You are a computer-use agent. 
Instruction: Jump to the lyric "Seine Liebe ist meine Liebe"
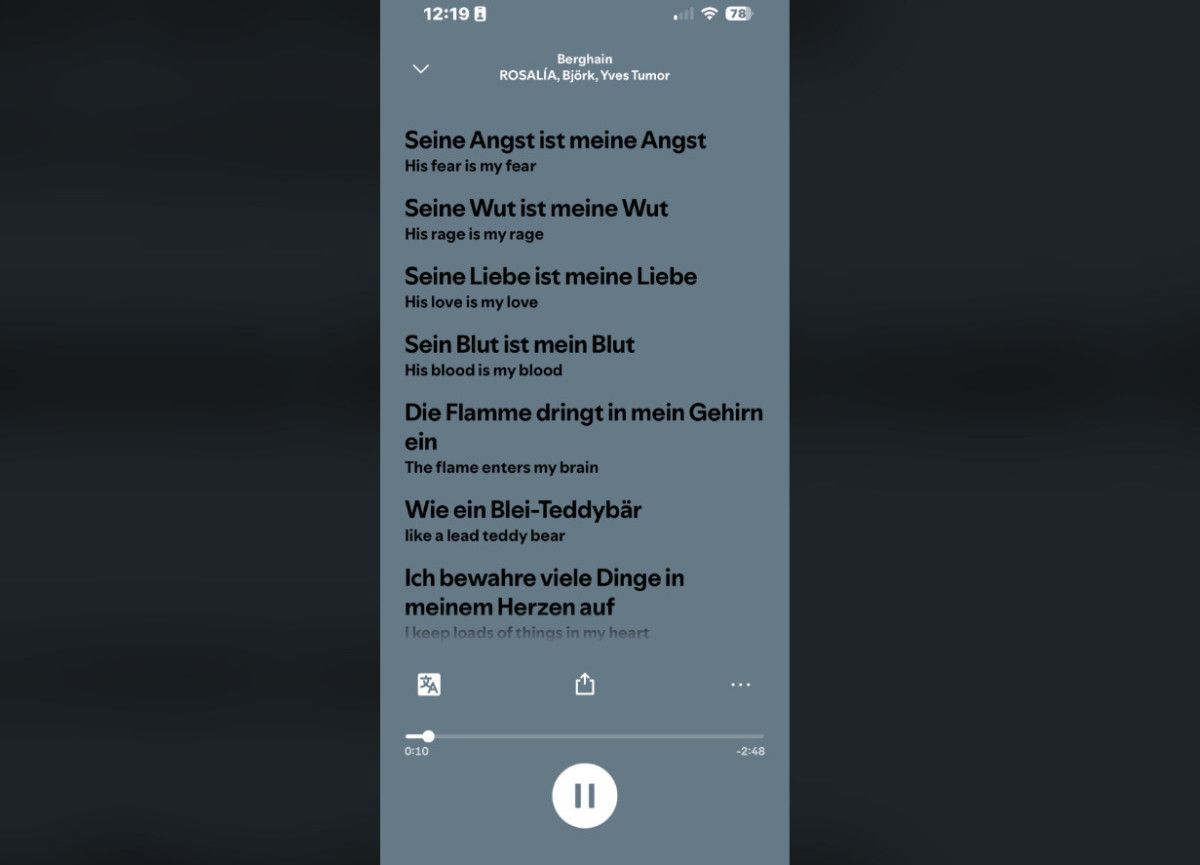click(550, 277)
